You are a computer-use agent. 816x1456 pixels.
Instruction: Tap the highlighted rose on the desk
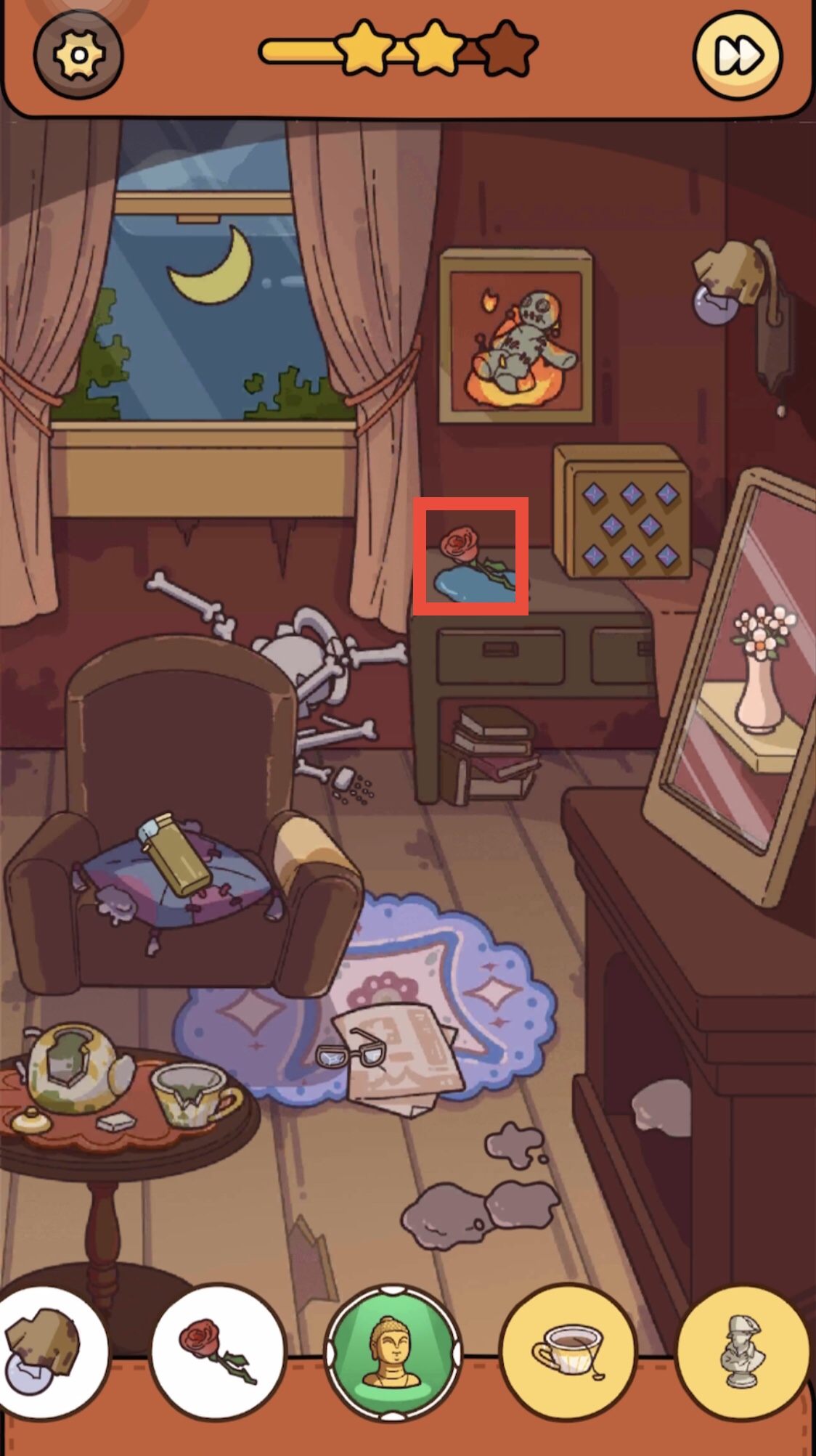[470, 557]
